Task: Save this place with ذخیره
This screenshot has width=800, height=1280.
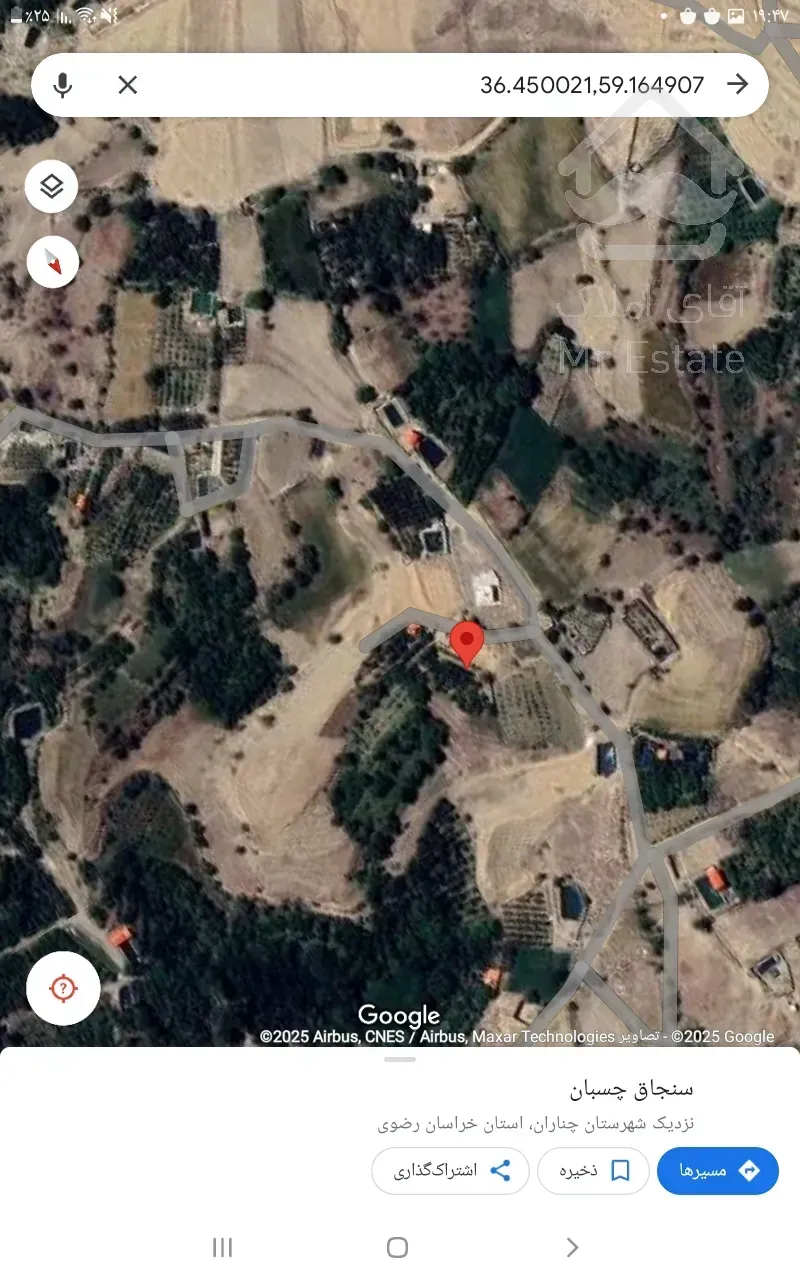Action: point(593,1171)
